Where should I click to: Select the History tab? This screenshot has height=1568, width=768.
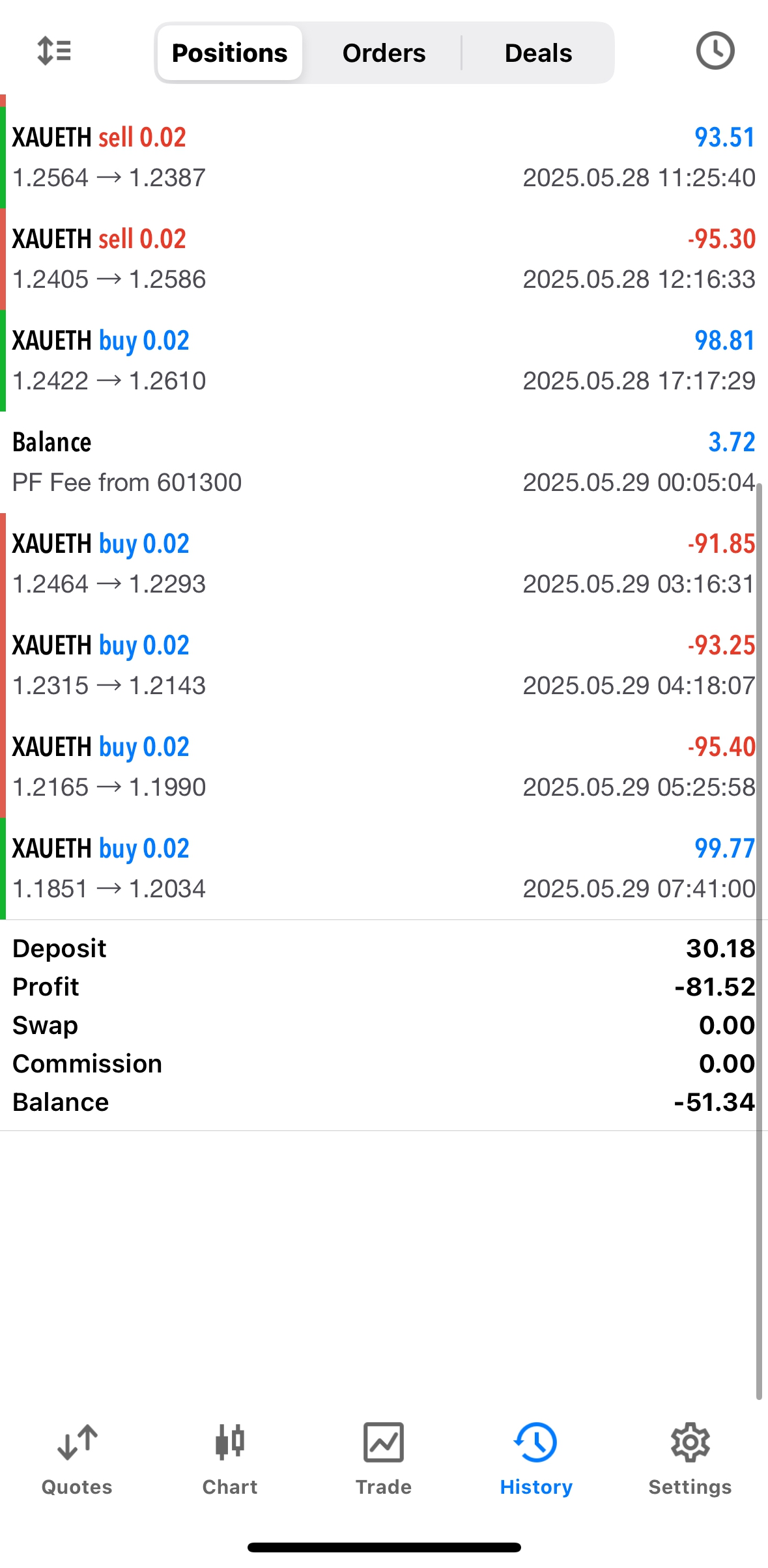point(536,1459)
